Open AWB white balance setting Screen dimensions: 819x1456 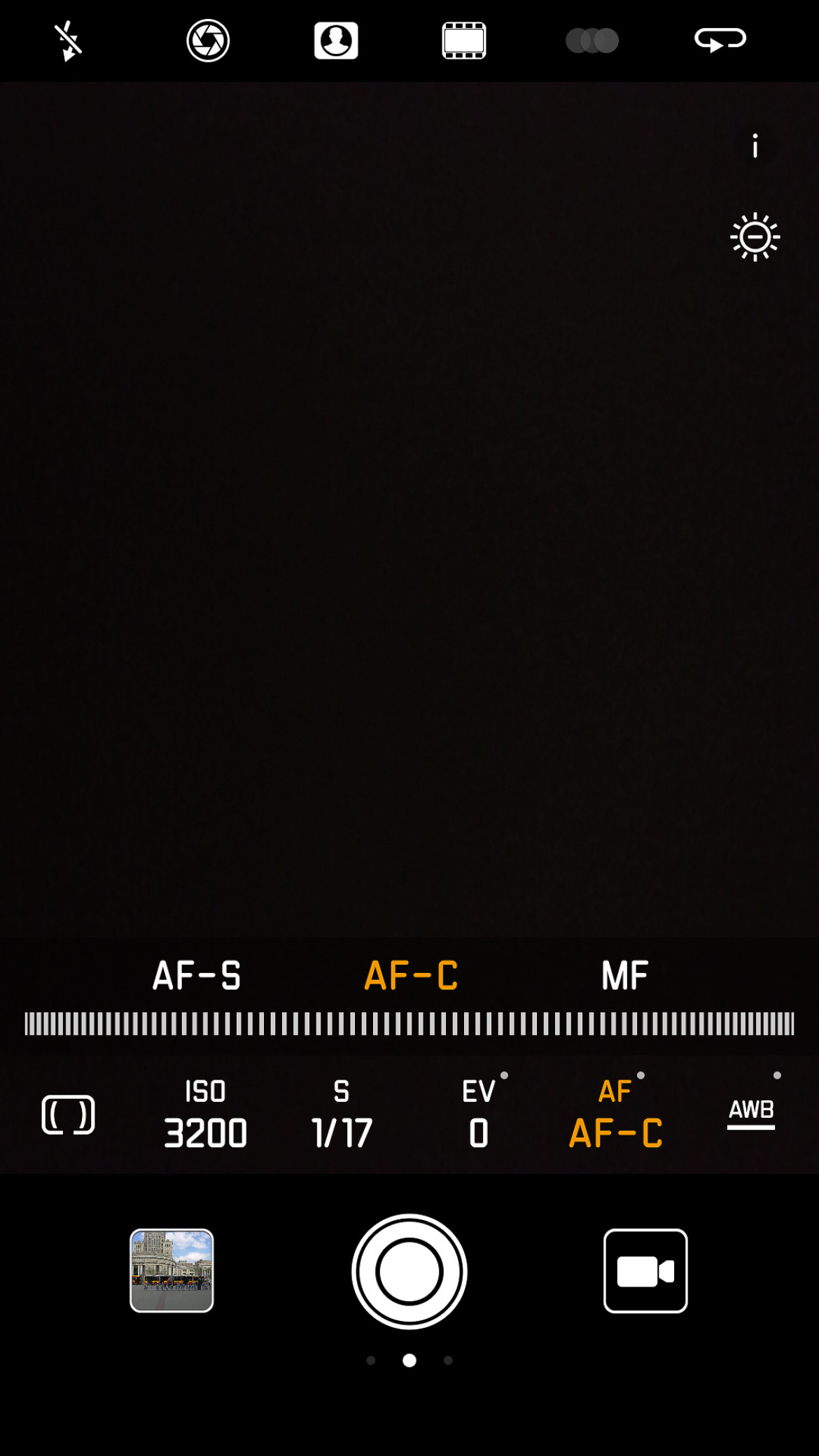[x=751, y=1112]
